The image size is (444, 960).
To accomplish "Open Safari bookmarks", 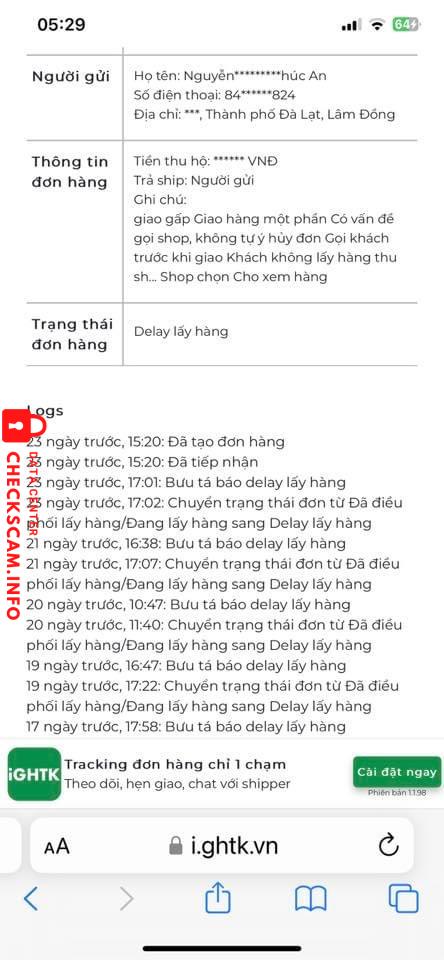I will 311,899.
